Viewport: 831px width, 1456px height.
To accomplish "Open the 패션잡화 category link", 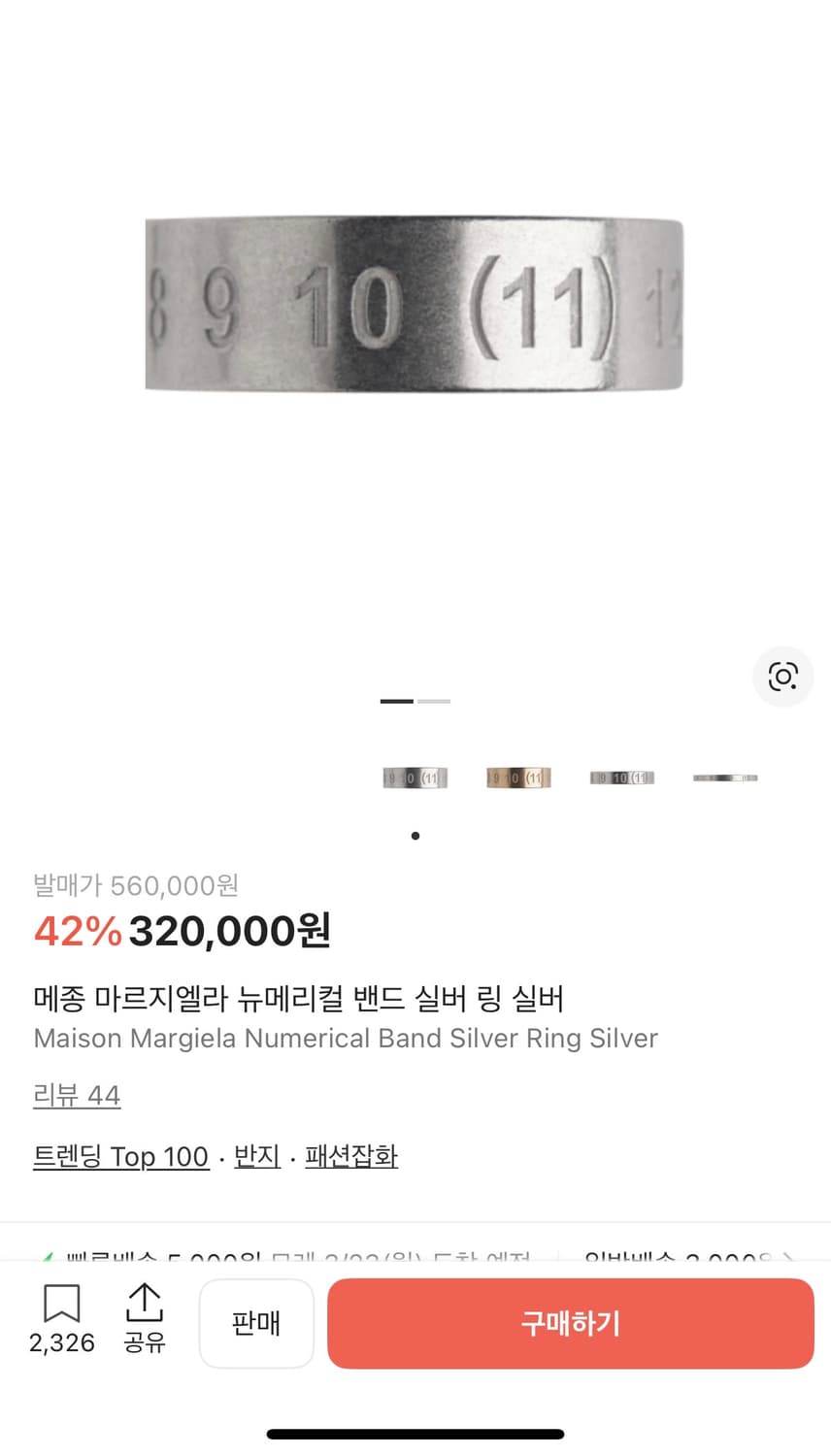I will coord(349,1156).
